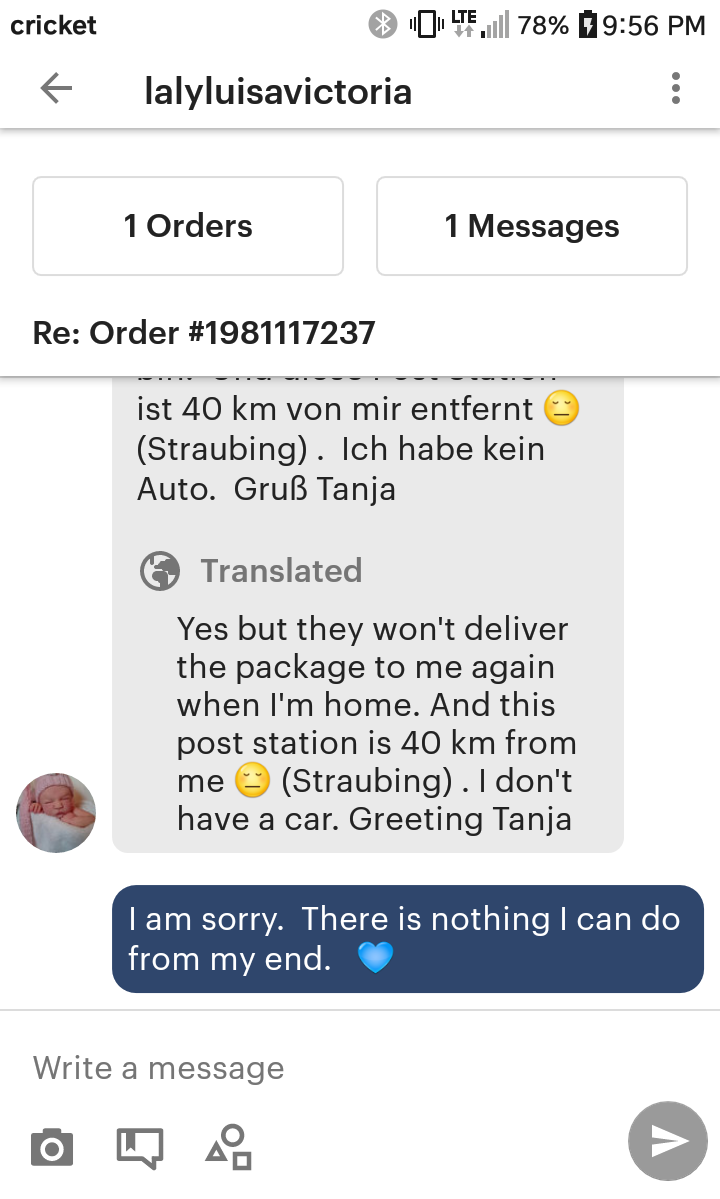View the 1 Messages button

coord(532,226)
